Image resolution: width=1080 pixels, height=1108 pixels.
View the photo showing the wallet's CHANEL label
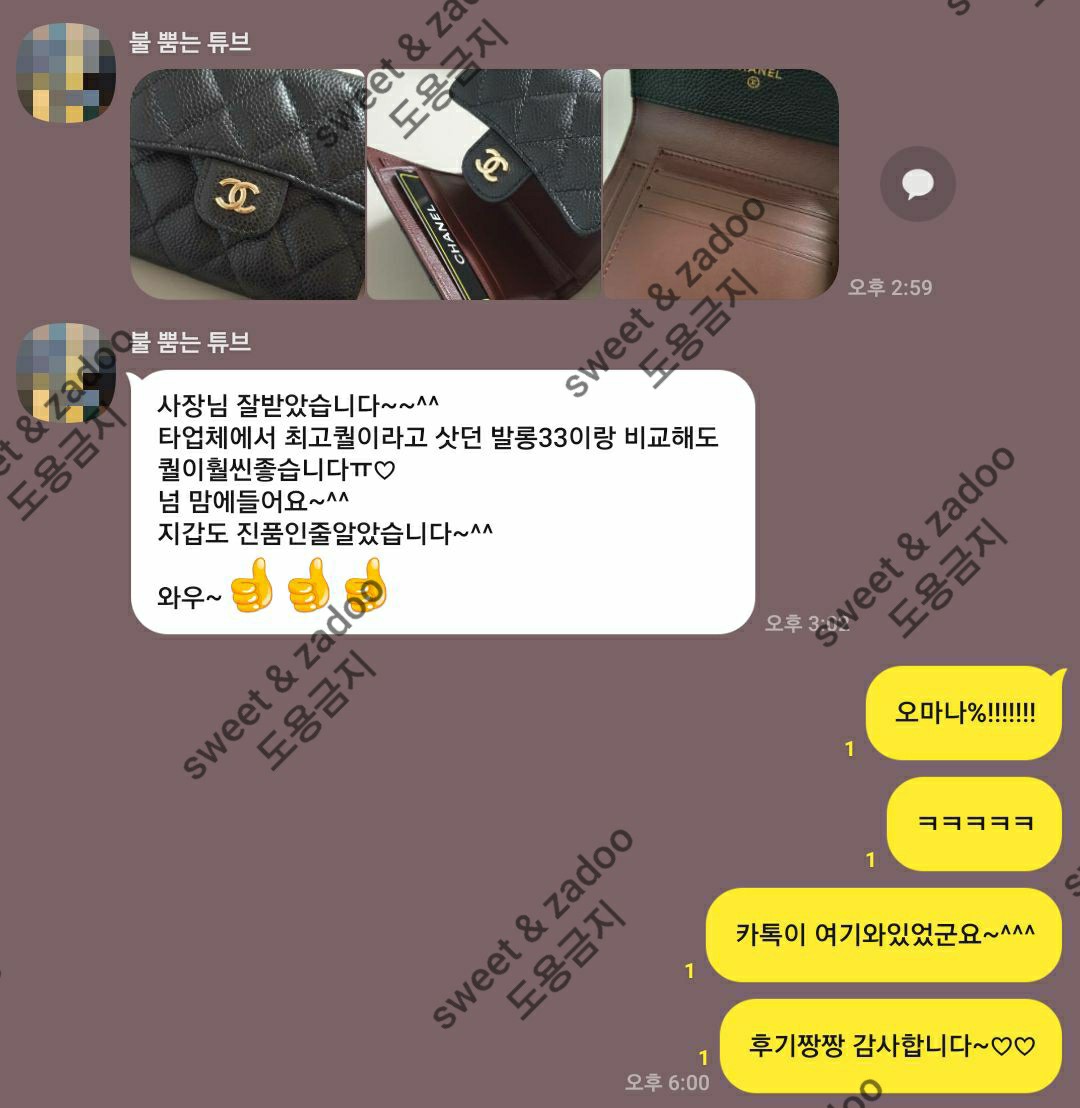484,184
